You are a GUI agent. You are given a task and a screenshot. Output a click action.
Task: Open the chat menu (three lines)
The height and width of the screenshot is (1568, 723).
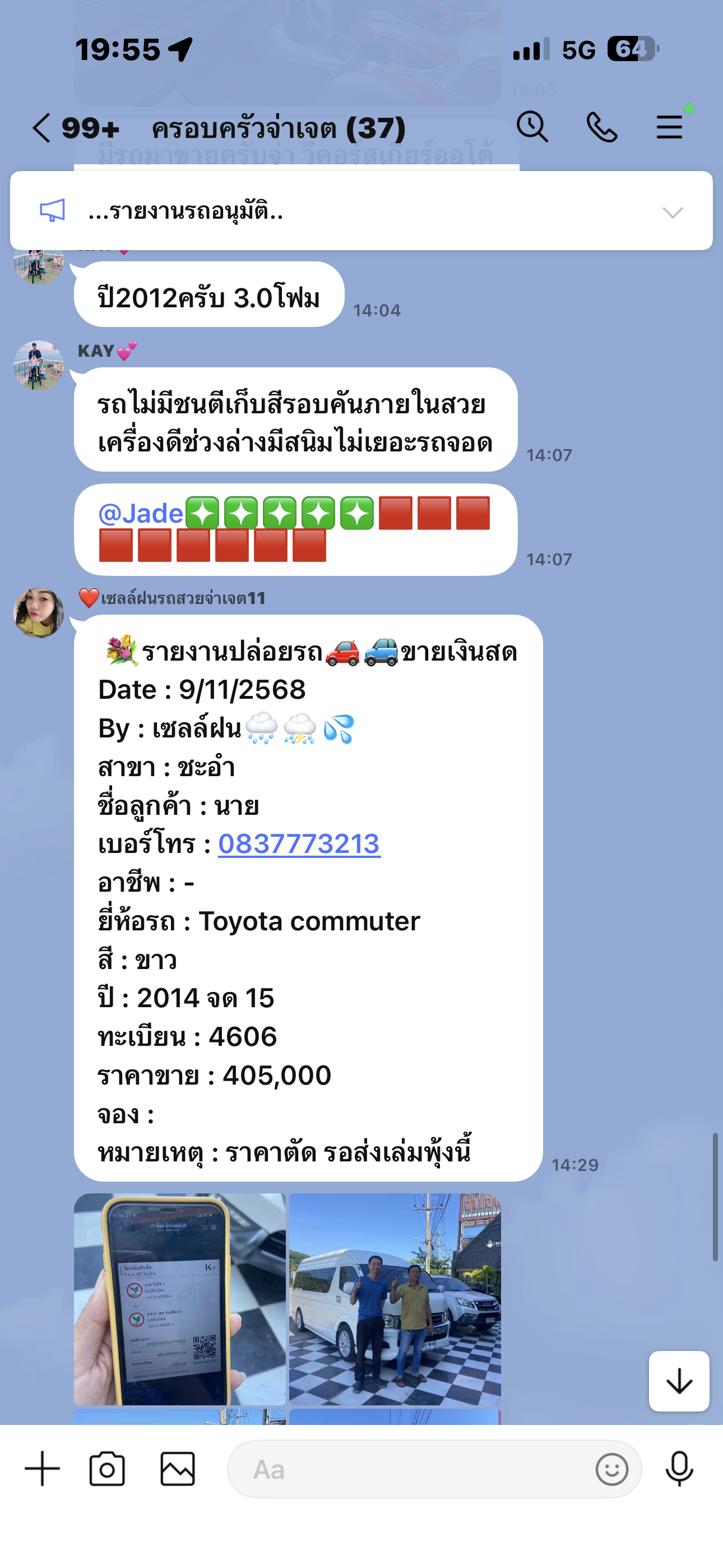tap(669, 128)
